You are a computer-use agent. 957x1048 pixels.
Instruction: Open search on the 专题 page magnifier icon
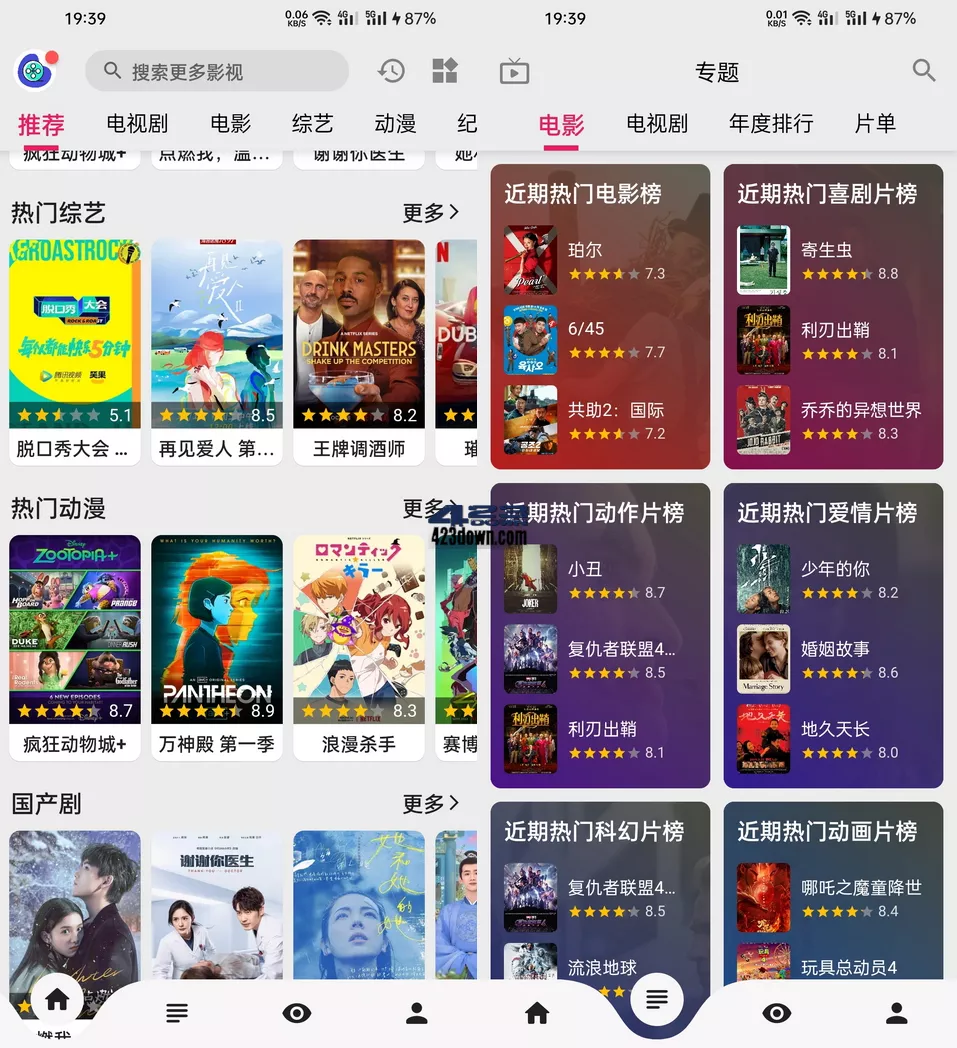point(922,71)
